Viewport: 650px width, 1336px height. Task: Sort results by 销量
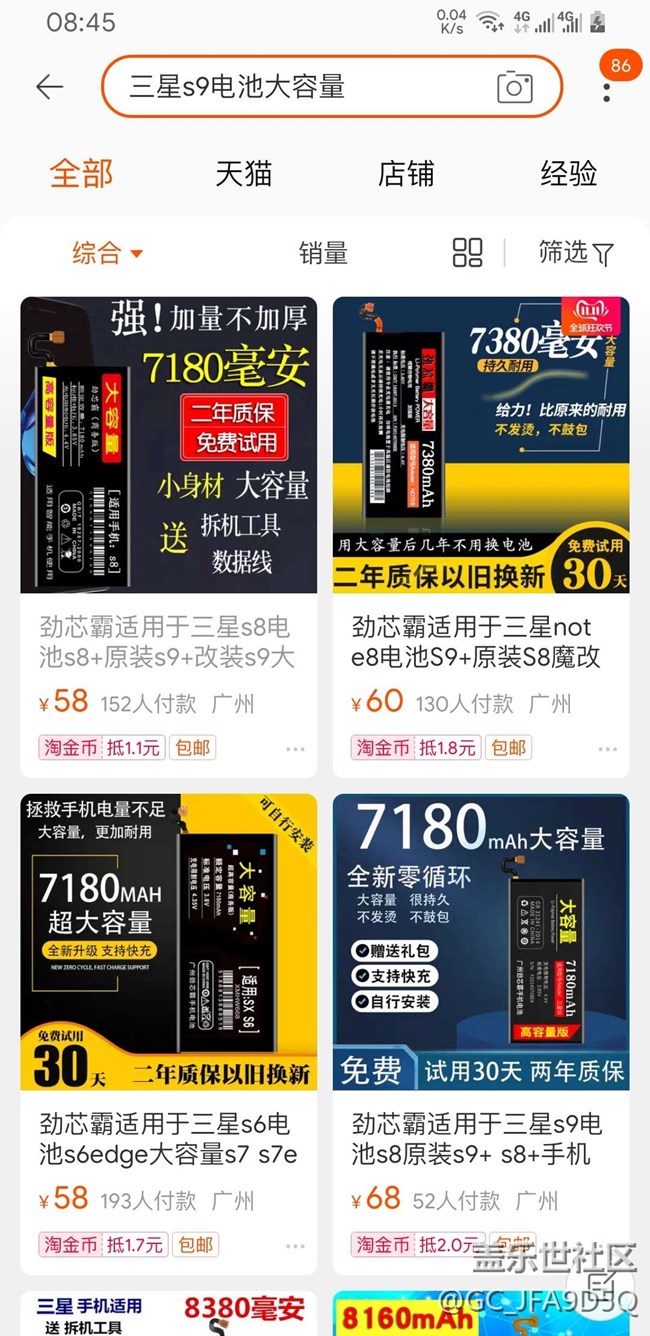(323, 253)
